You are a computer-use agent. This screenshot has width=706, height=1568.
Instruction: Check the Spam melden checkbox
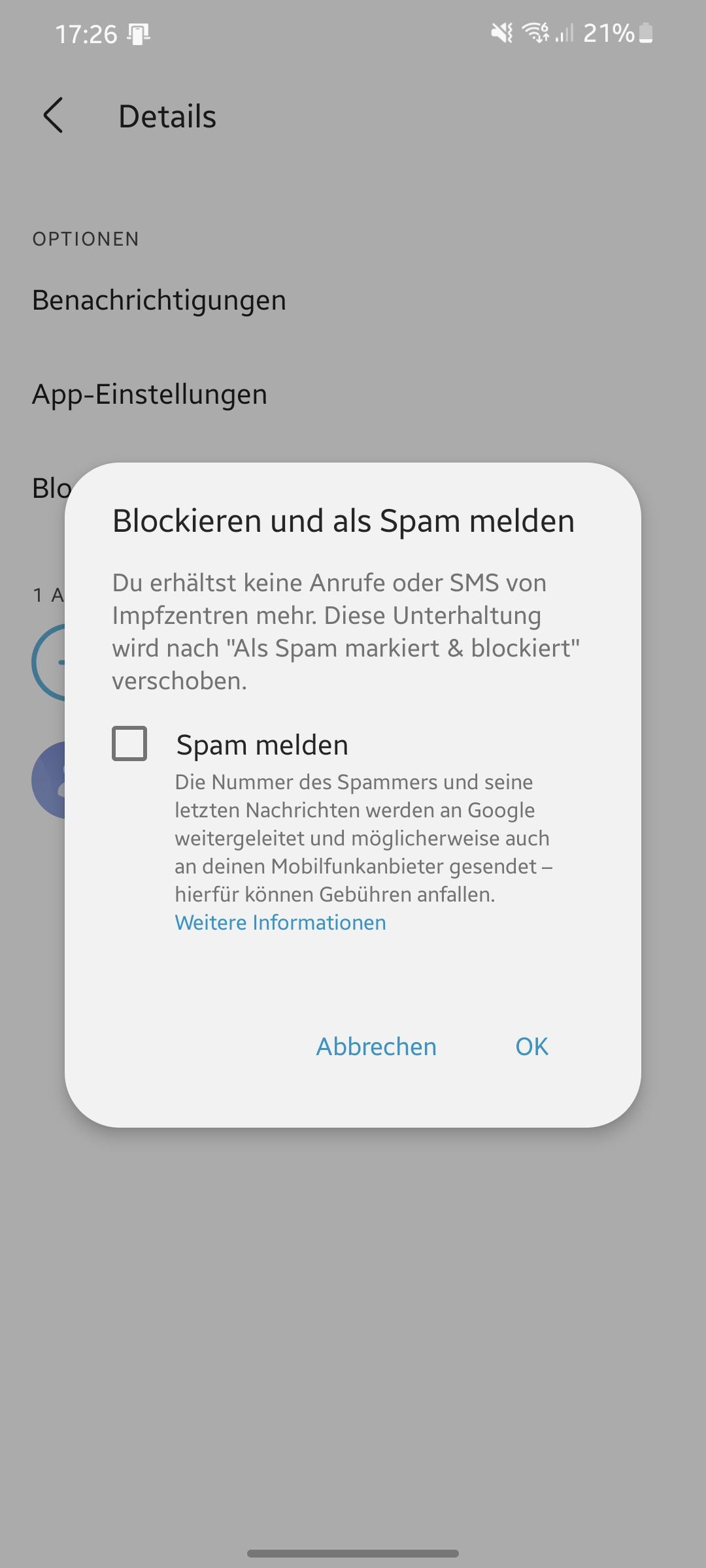(129, 743)
